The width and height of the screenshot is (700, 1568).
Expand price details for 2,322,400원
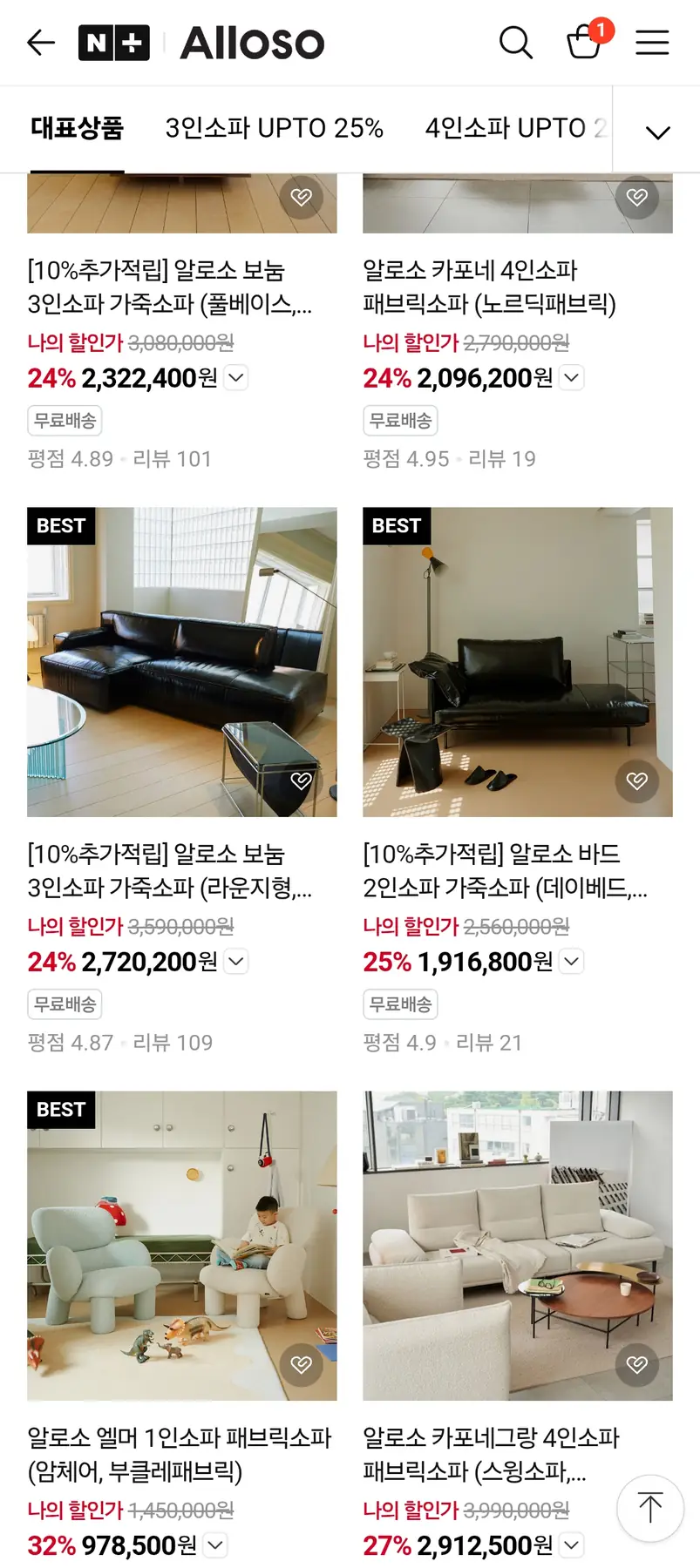(x=236, y=377)
